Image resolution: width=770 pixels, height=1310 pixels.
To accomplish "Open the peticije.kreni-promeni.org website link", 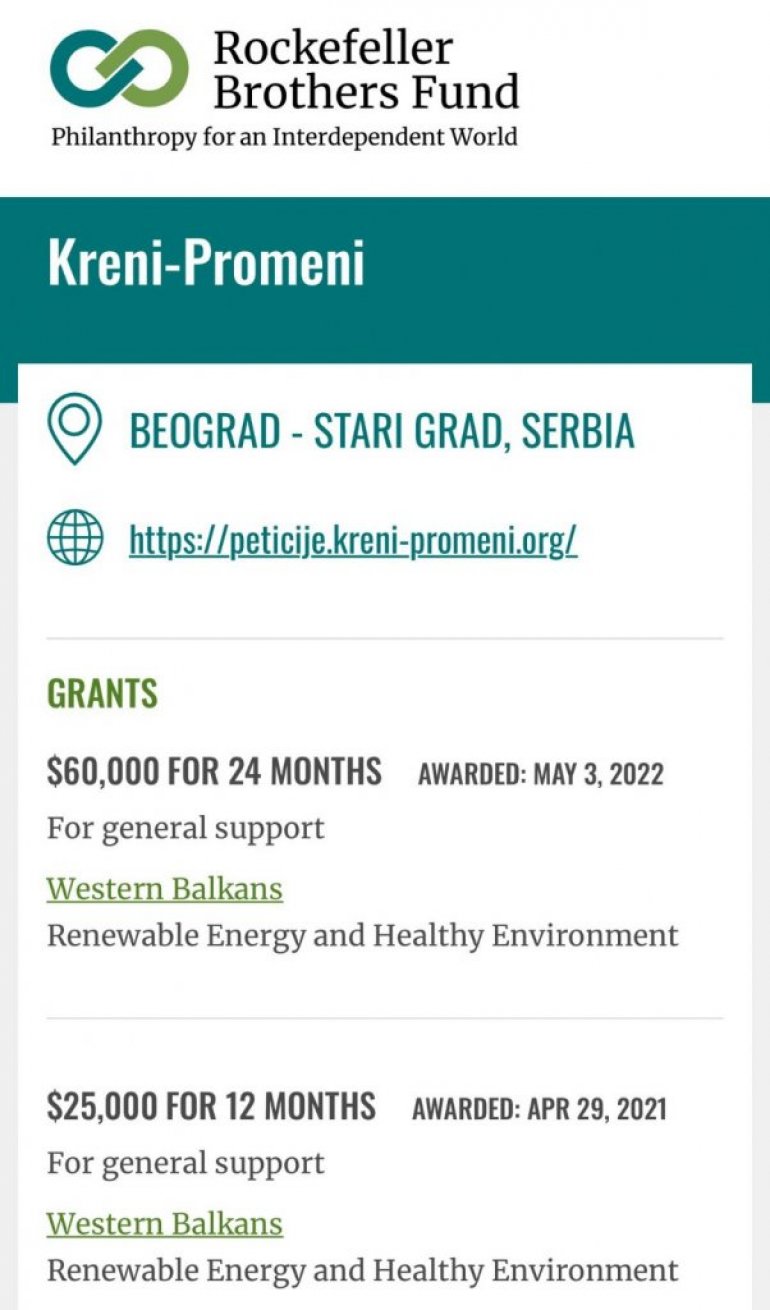I will point(352,540).
